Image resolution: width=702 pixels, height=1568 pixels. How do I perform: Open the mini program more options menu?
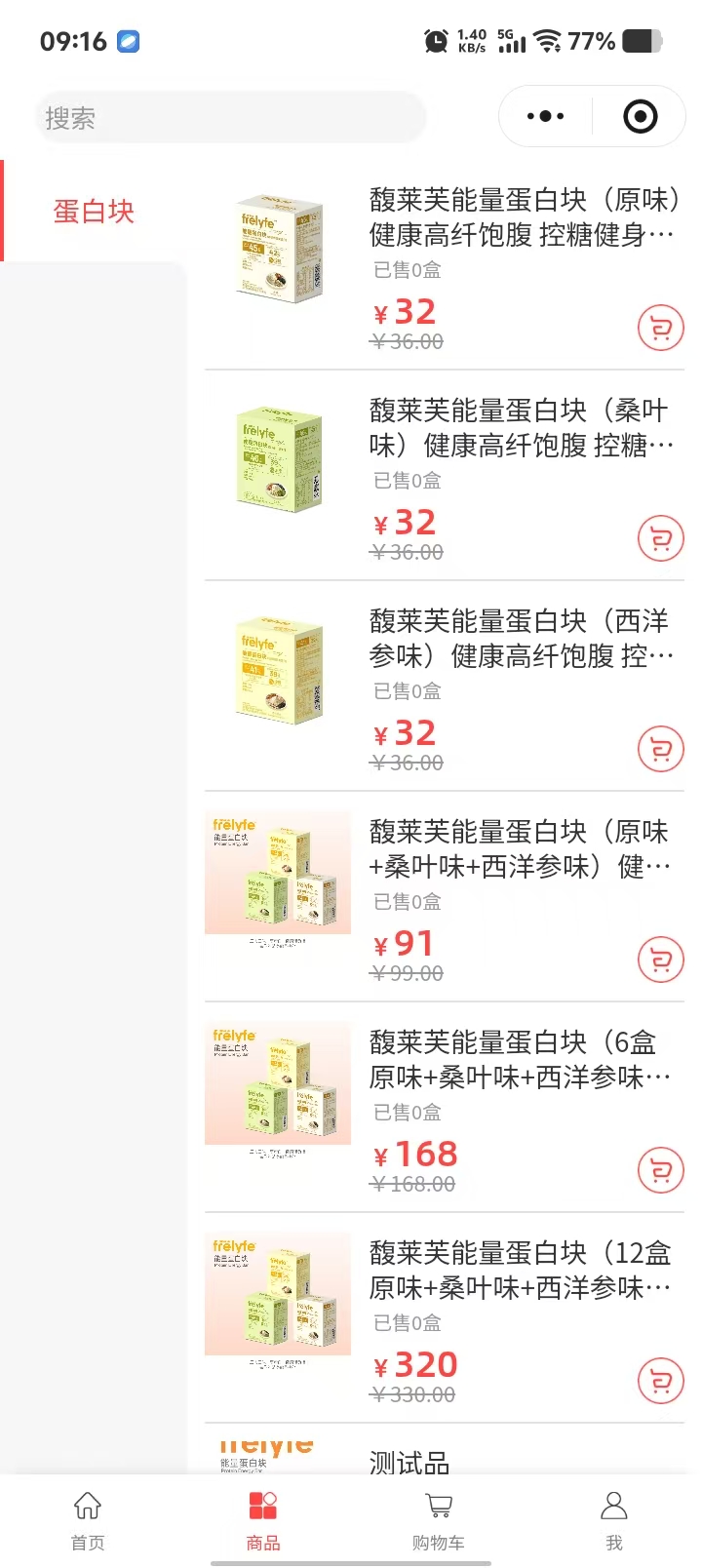[x=545, y=117]
